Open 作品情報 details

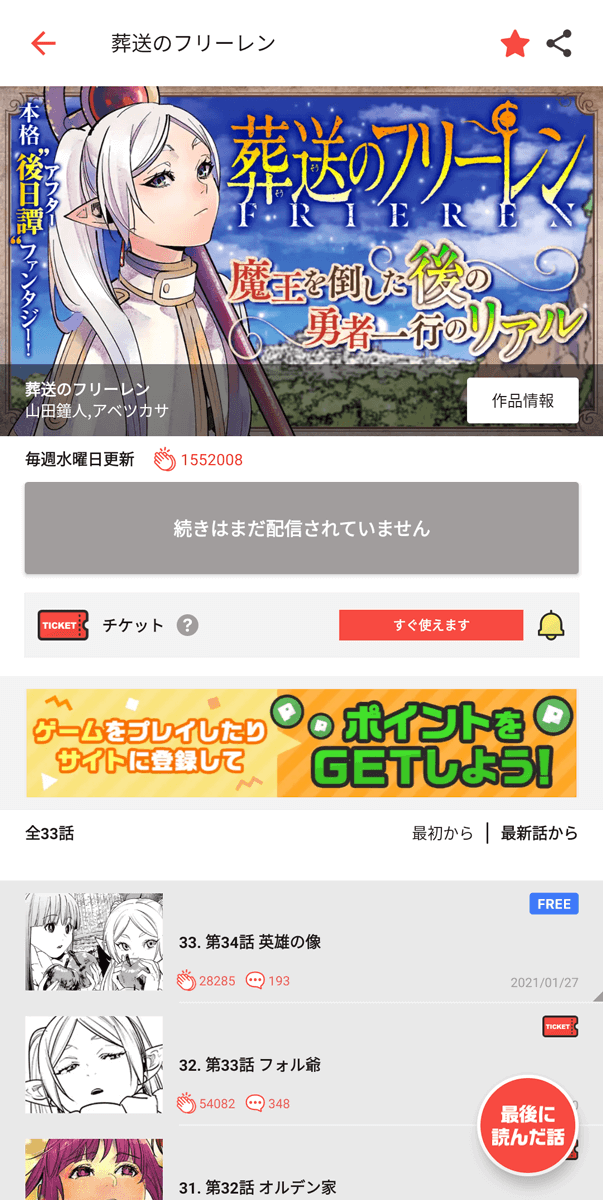(x=522, y=401)
